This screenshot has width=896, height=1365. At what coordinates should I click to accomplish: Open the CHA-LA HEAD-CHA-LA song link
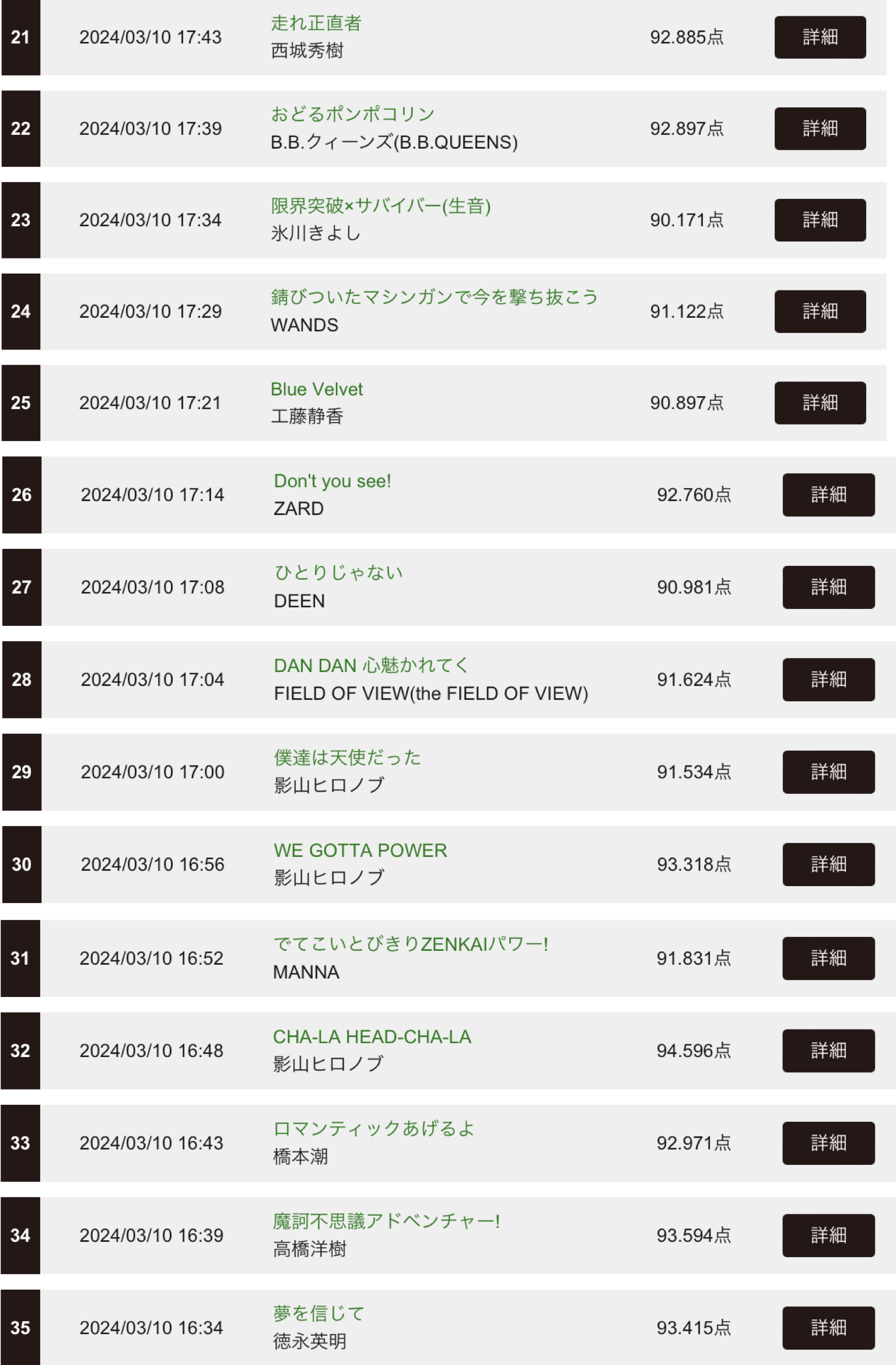[372, 1037]
